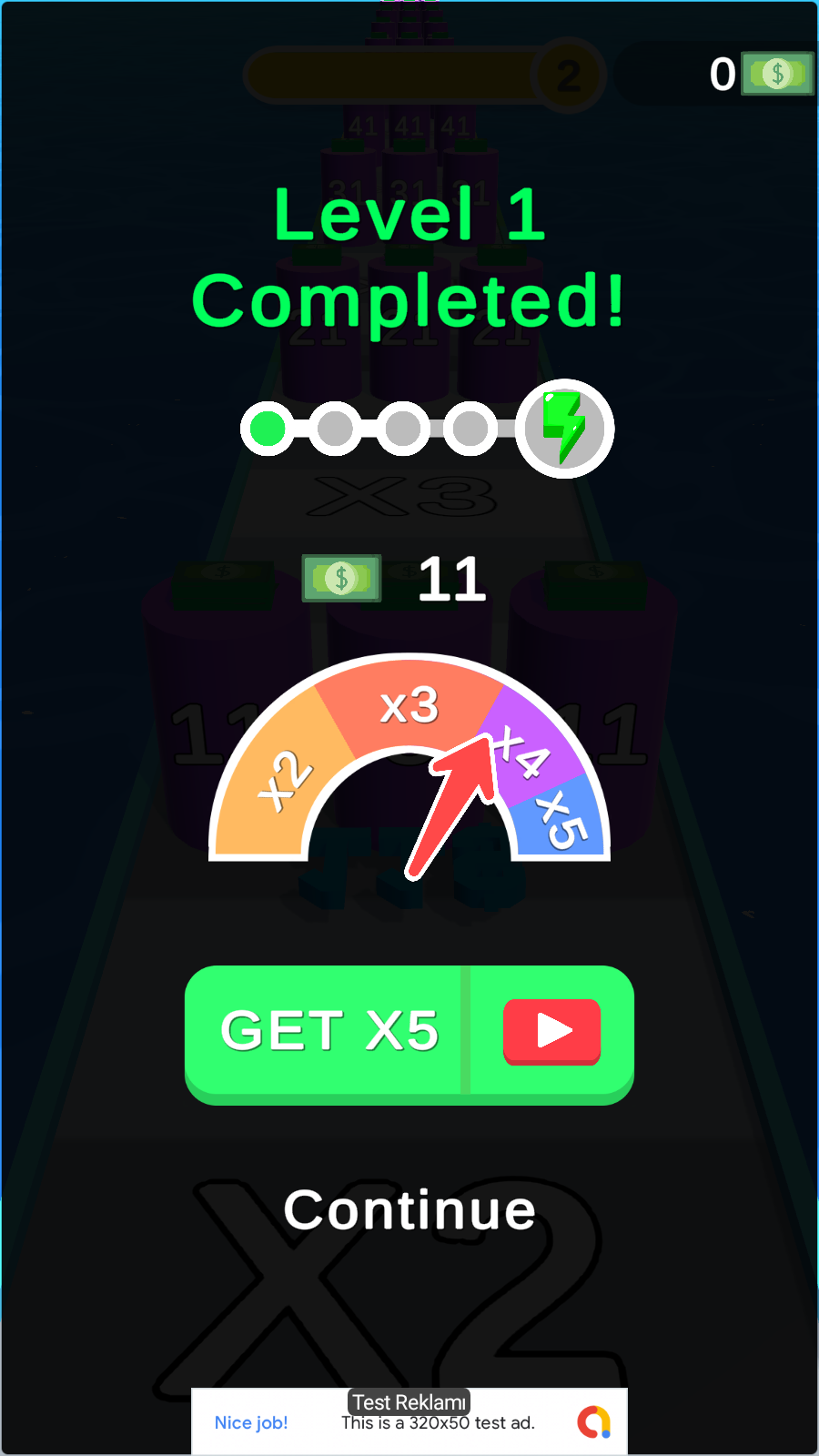
Task: Watch the video ad to get X5 reward
Action: 409,1034
